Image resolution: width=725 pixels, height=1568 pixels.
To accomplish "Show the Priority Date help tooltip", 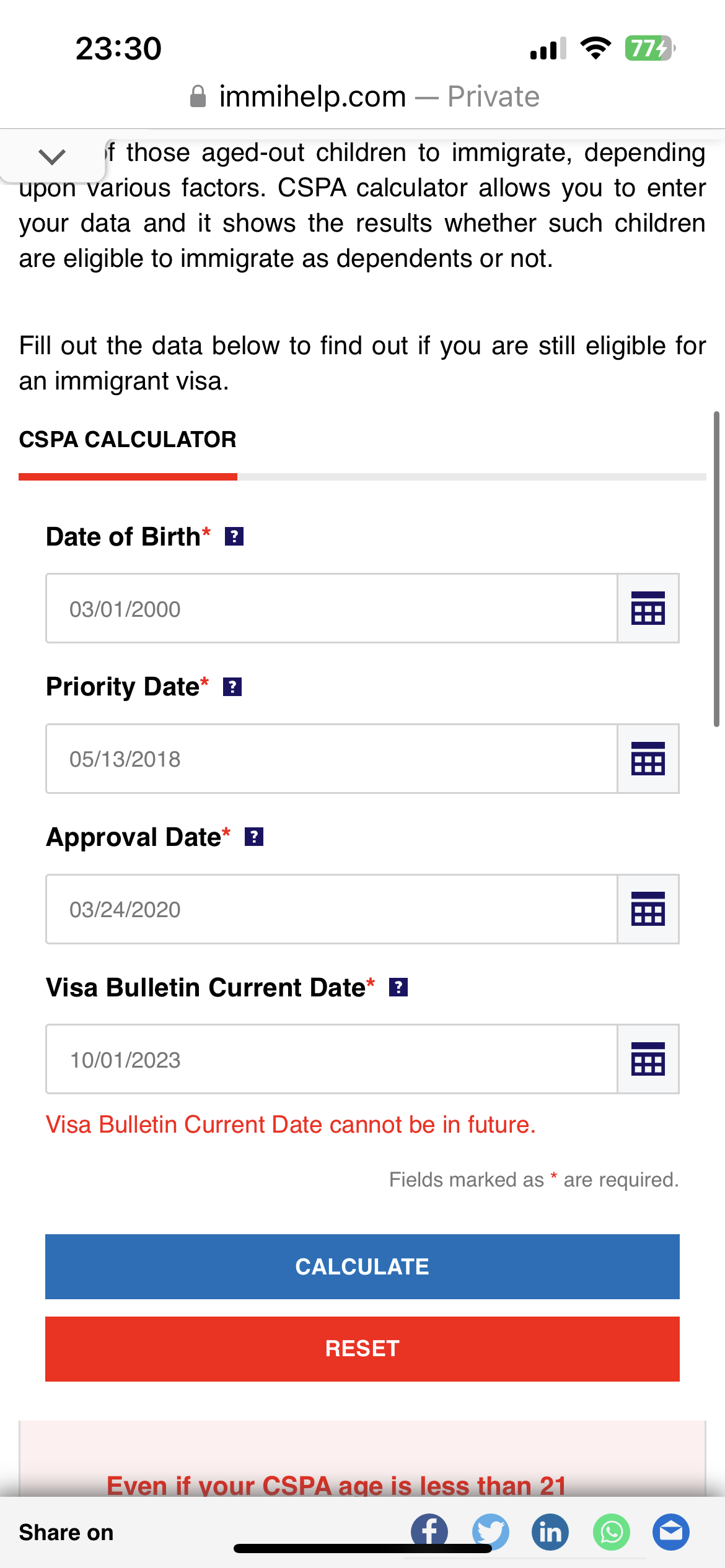I will (x=232, y=687).
